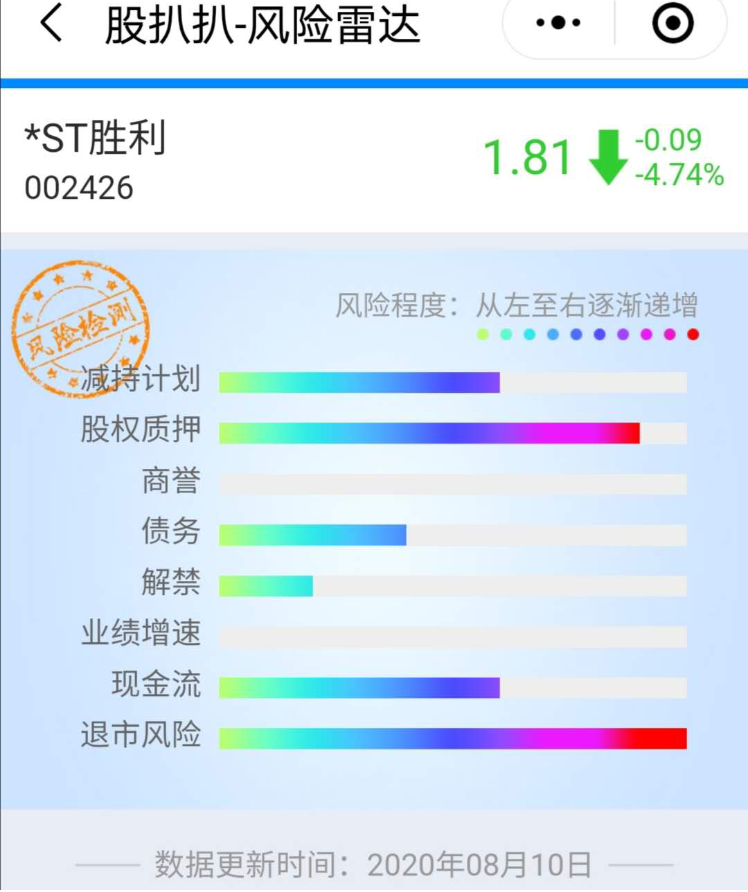Open the mini program more options menu
The image size is (748, 892).
coord(558,24)
